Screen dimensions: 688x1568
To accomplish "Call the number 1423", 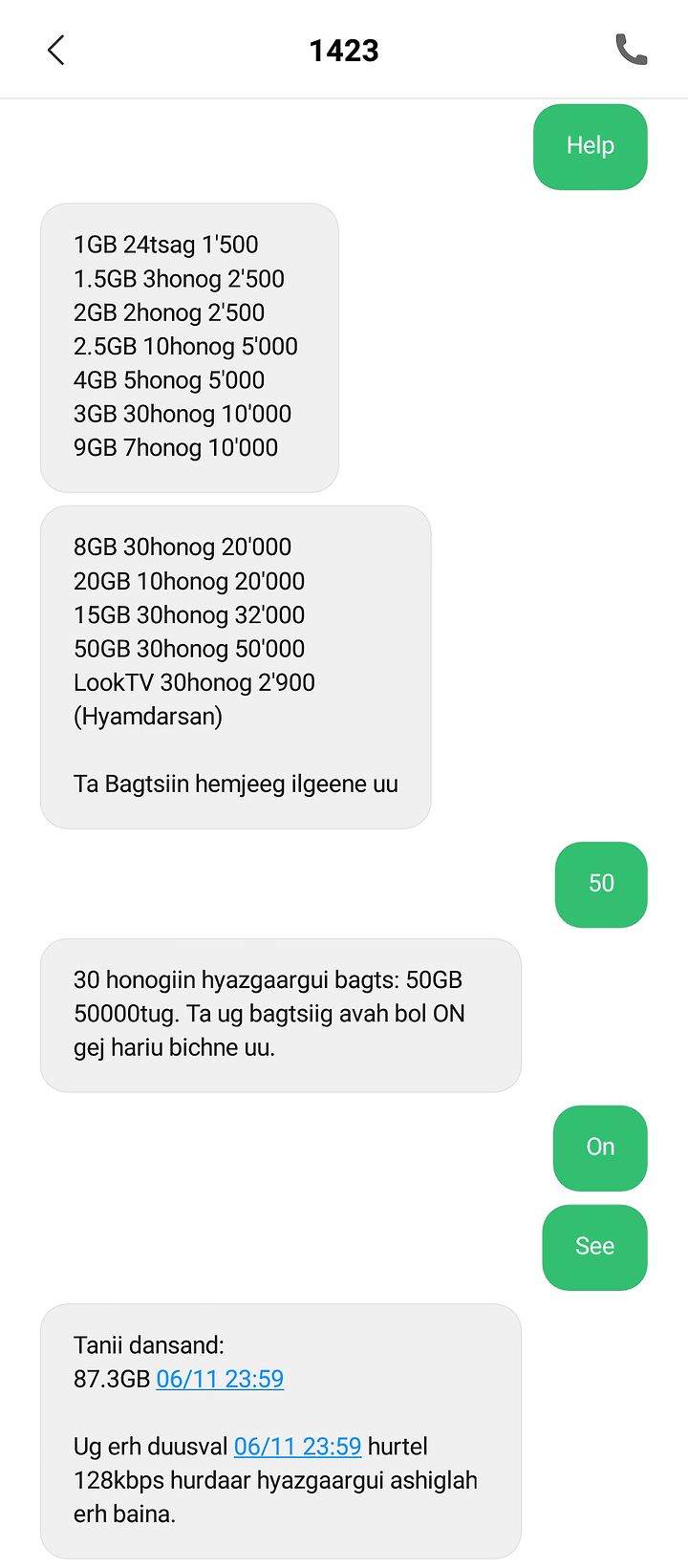I will click(631, 50).
